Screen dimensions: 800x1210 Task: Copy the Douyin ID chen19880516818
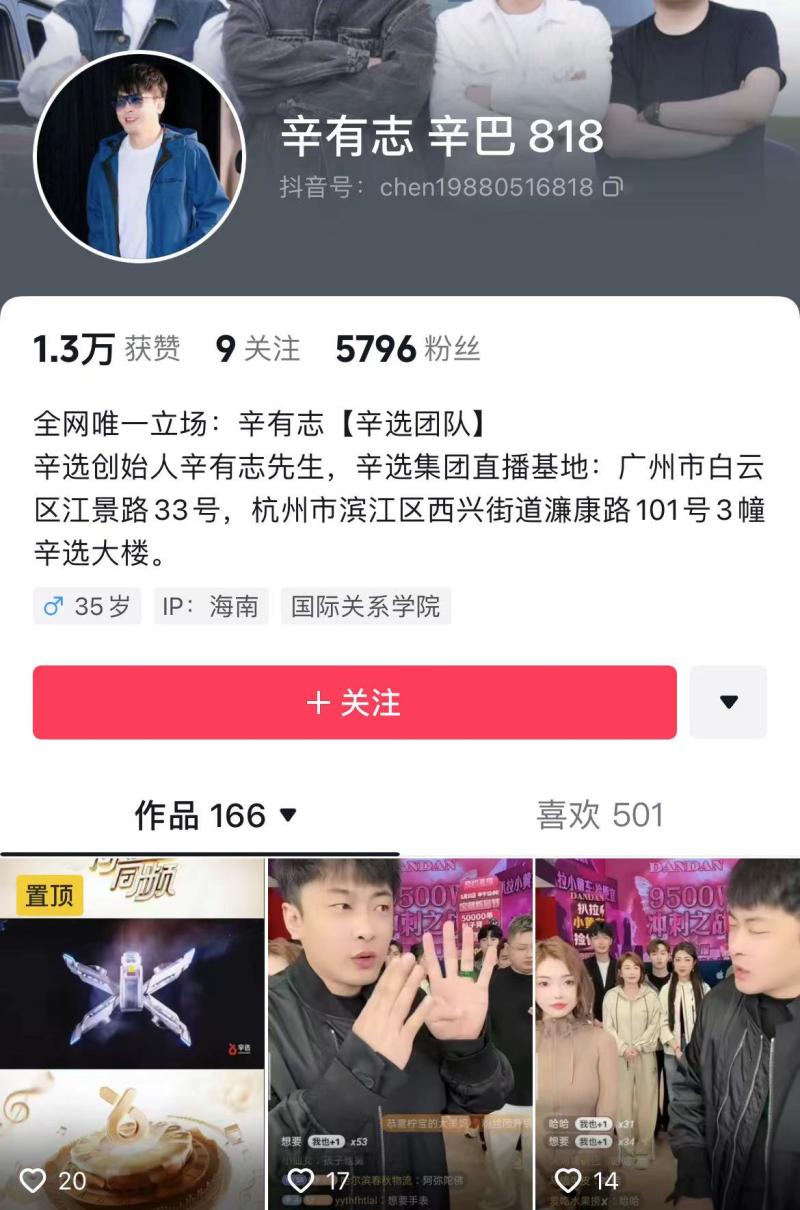click(613, 187)
